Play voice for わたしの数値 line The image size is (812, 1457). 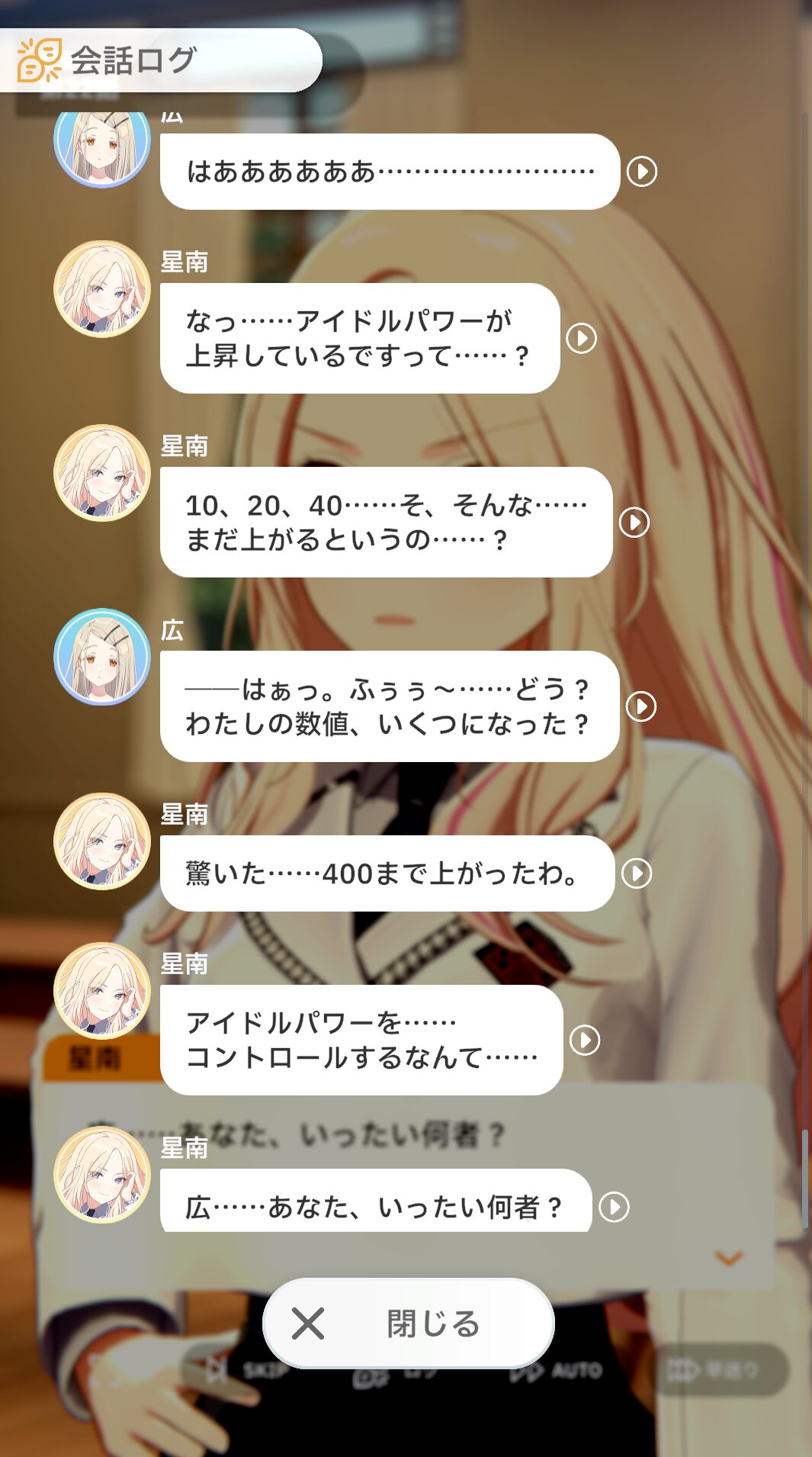point(641,706)
